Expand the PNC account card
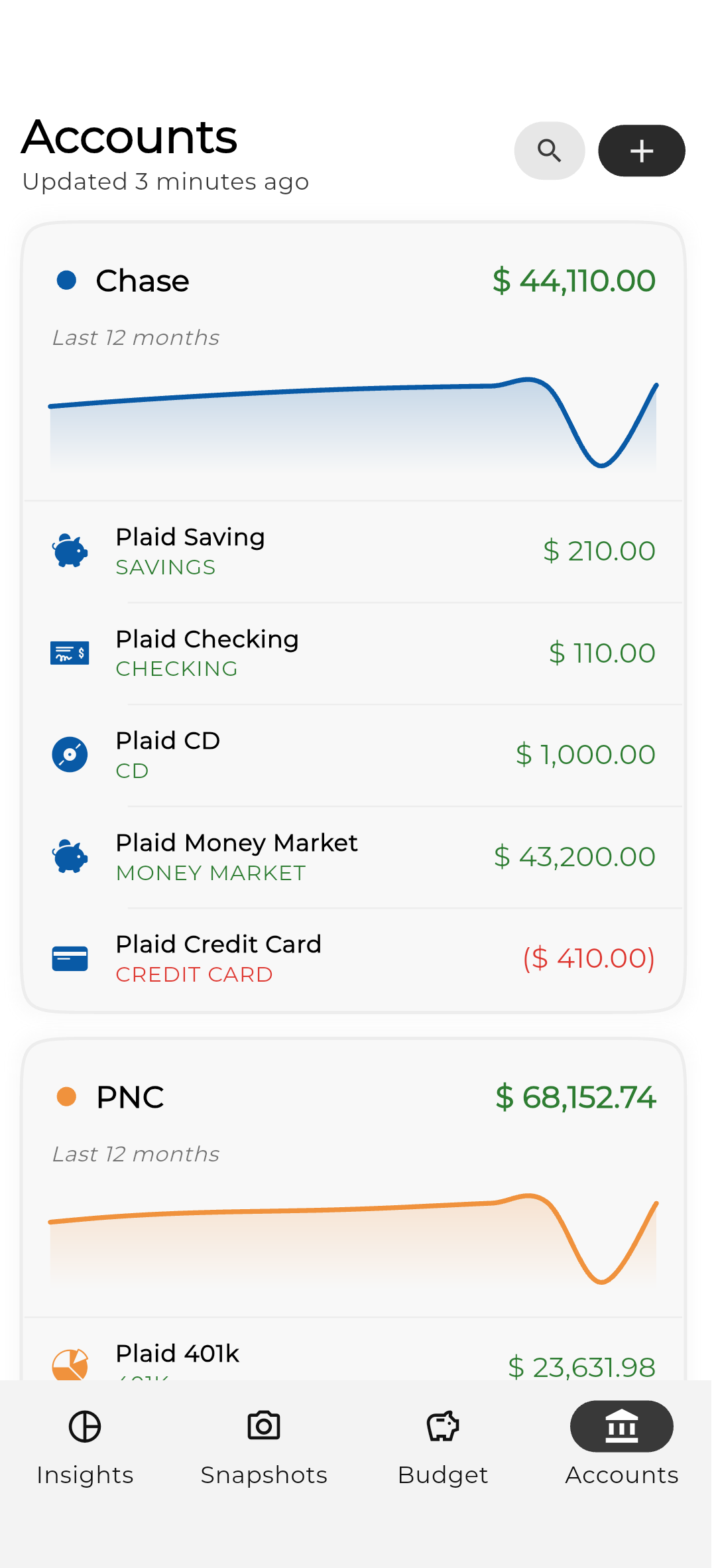The width and height of the screenshot is (716, 1568). pos(353,1096)
